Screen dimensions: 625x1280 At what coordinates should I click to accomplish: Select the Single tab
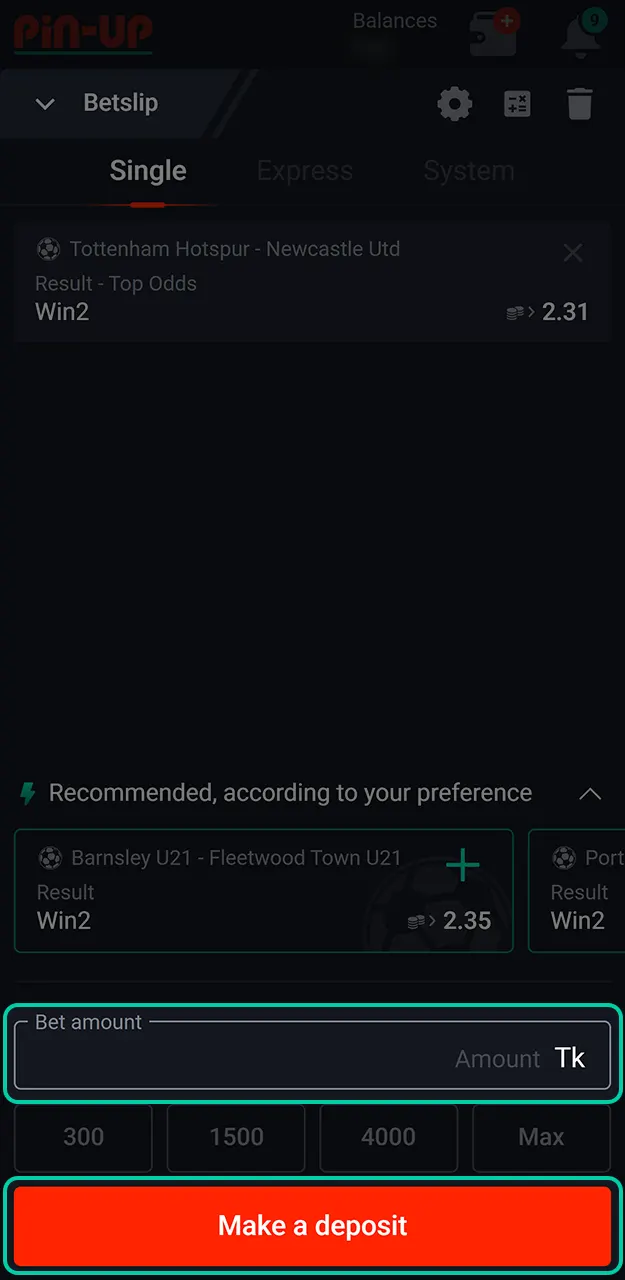[x=148, y=171]
